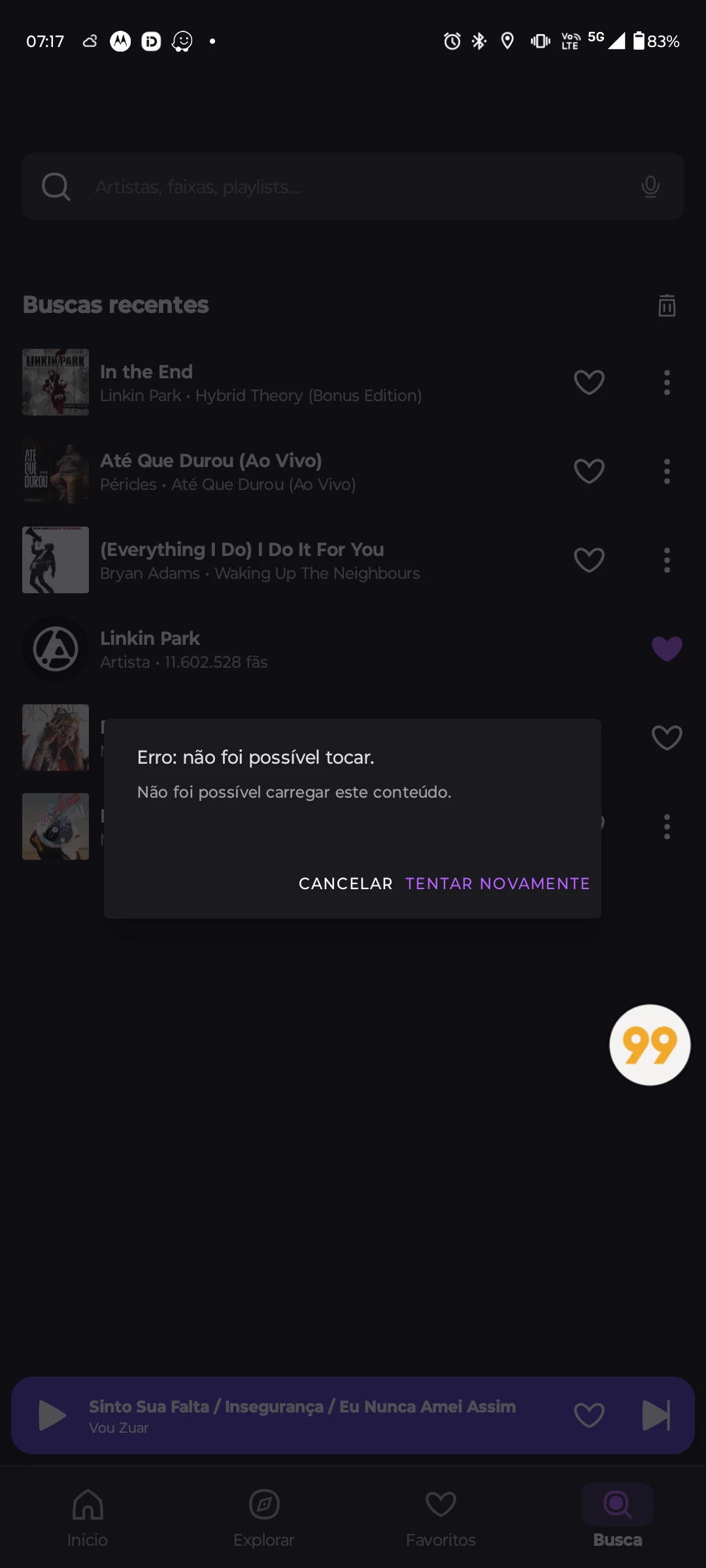Open more options for Até Que Durou
706x1568 pixels.
click(666, 471)
